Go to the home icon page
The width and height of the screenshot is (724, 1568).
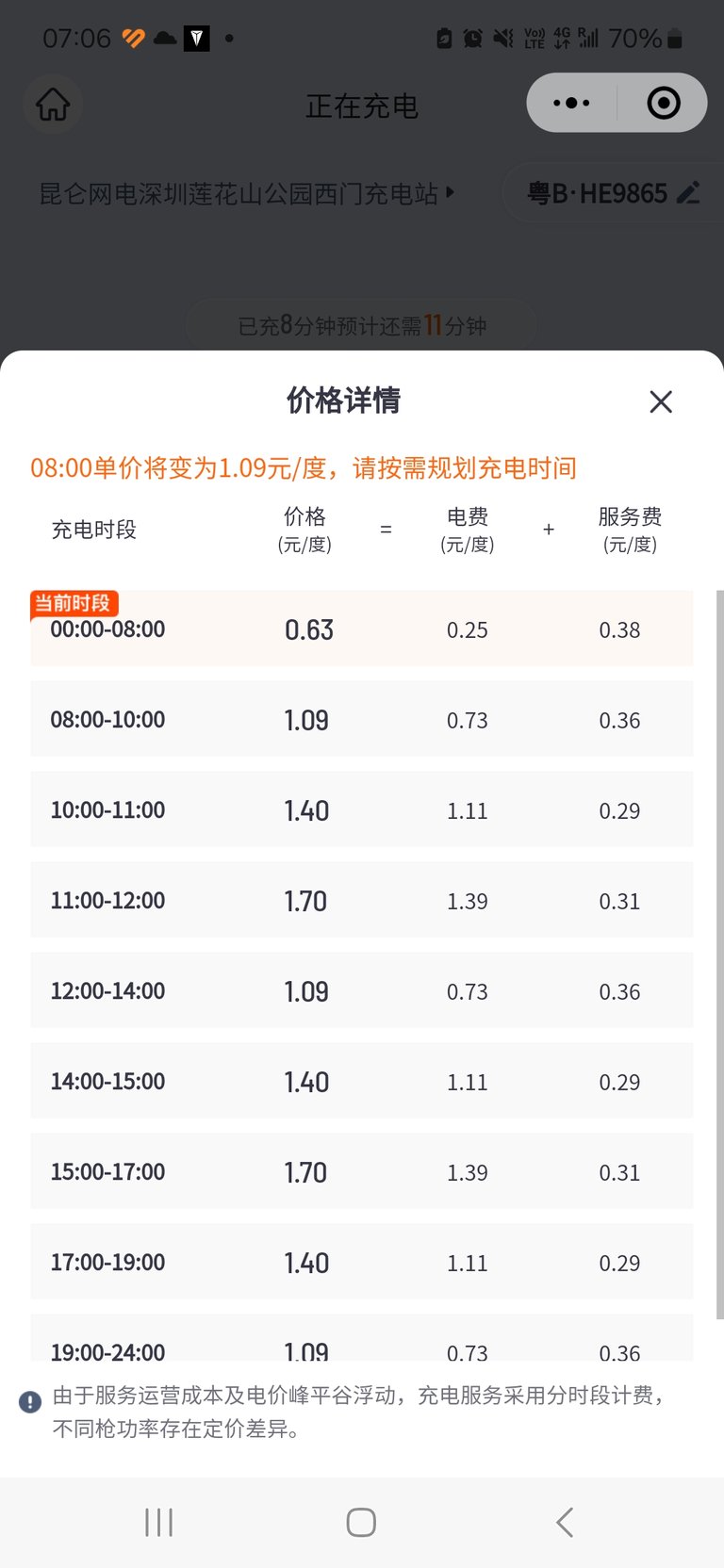coord(53,104)
